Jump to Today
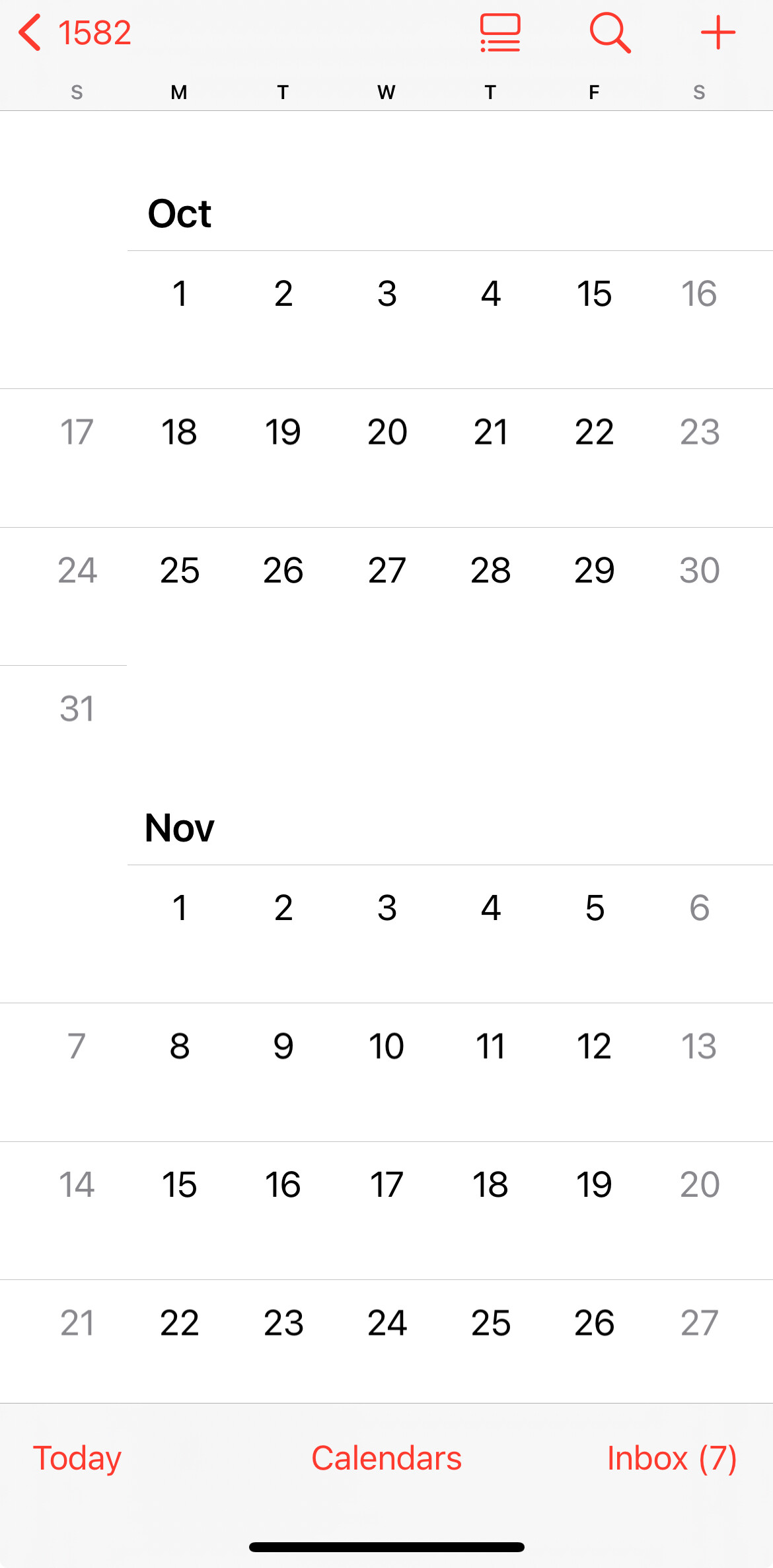The image size is (773, 1568). pos(77,1458)
